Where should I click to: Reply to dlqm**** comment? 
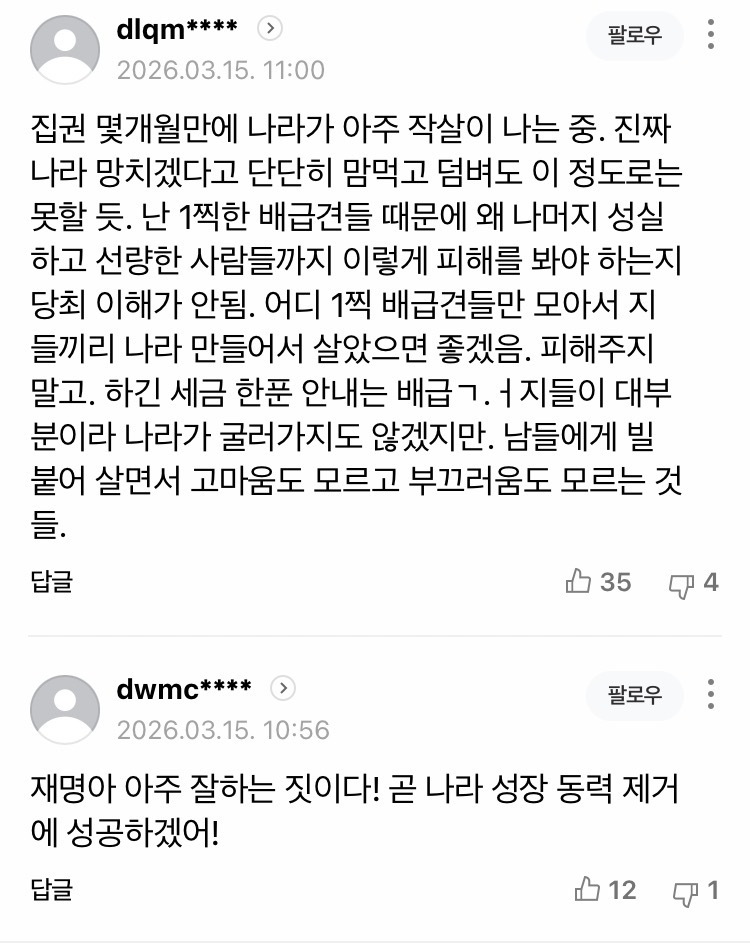pyautogui.click(x=51, y=582)
